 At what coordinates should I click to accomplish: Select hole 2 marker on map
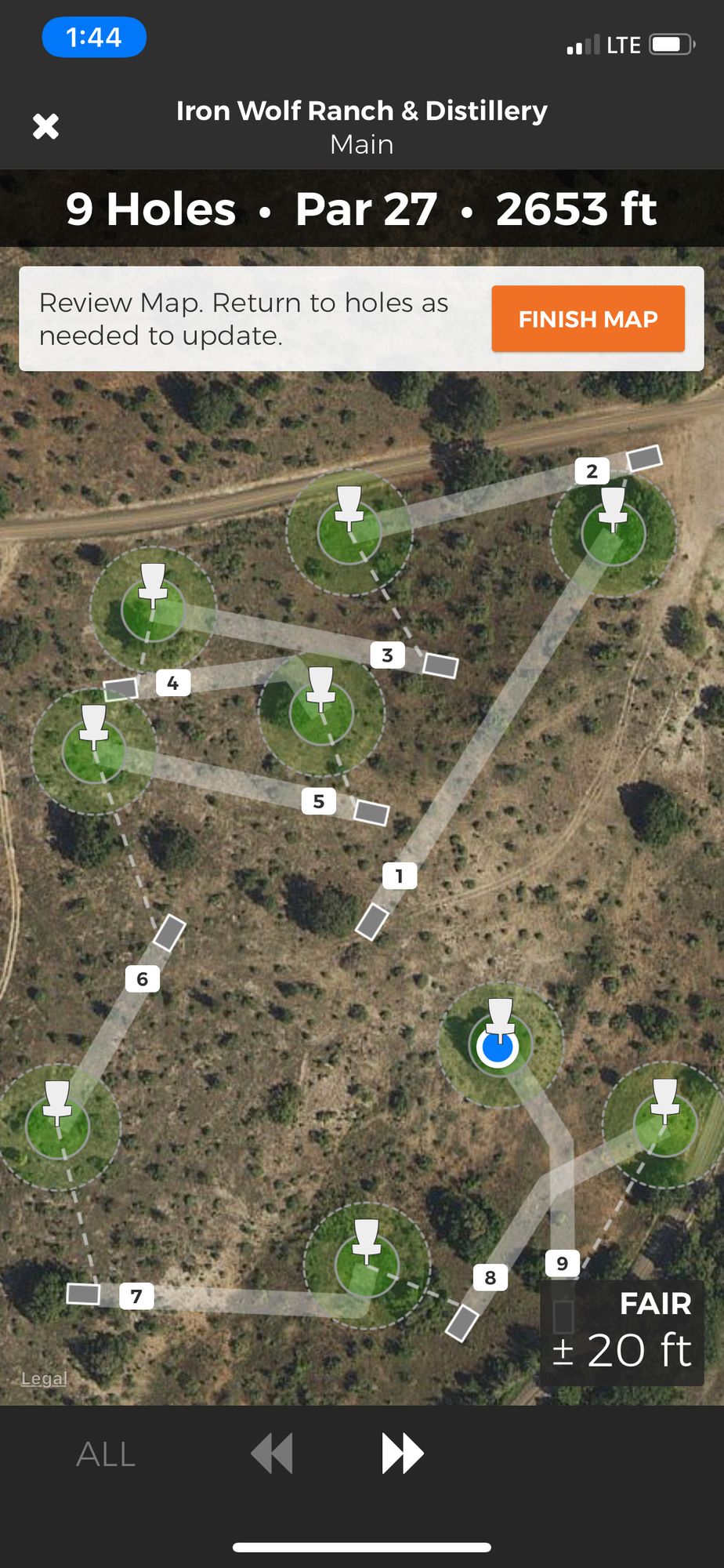tap(592, 471)
